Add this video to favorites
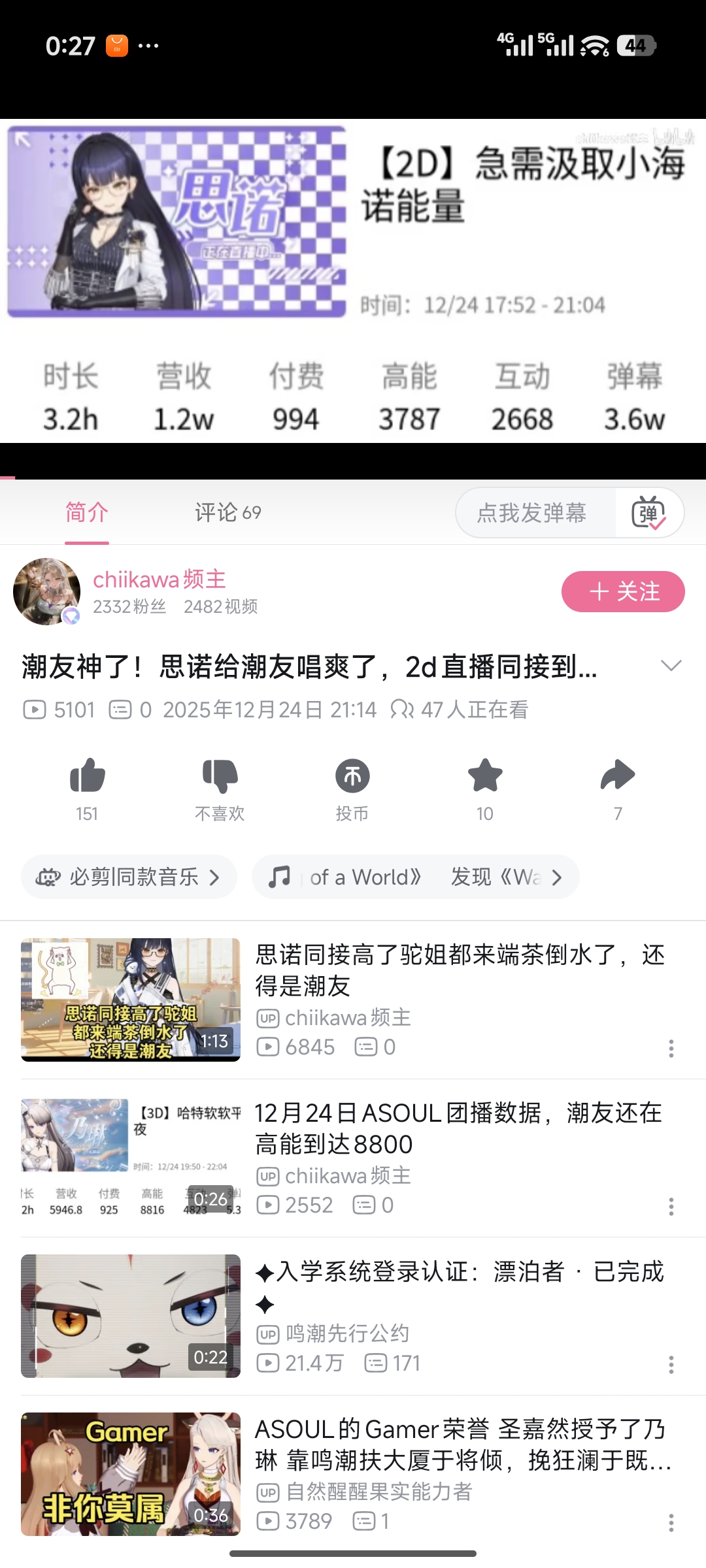 [485, 776]
